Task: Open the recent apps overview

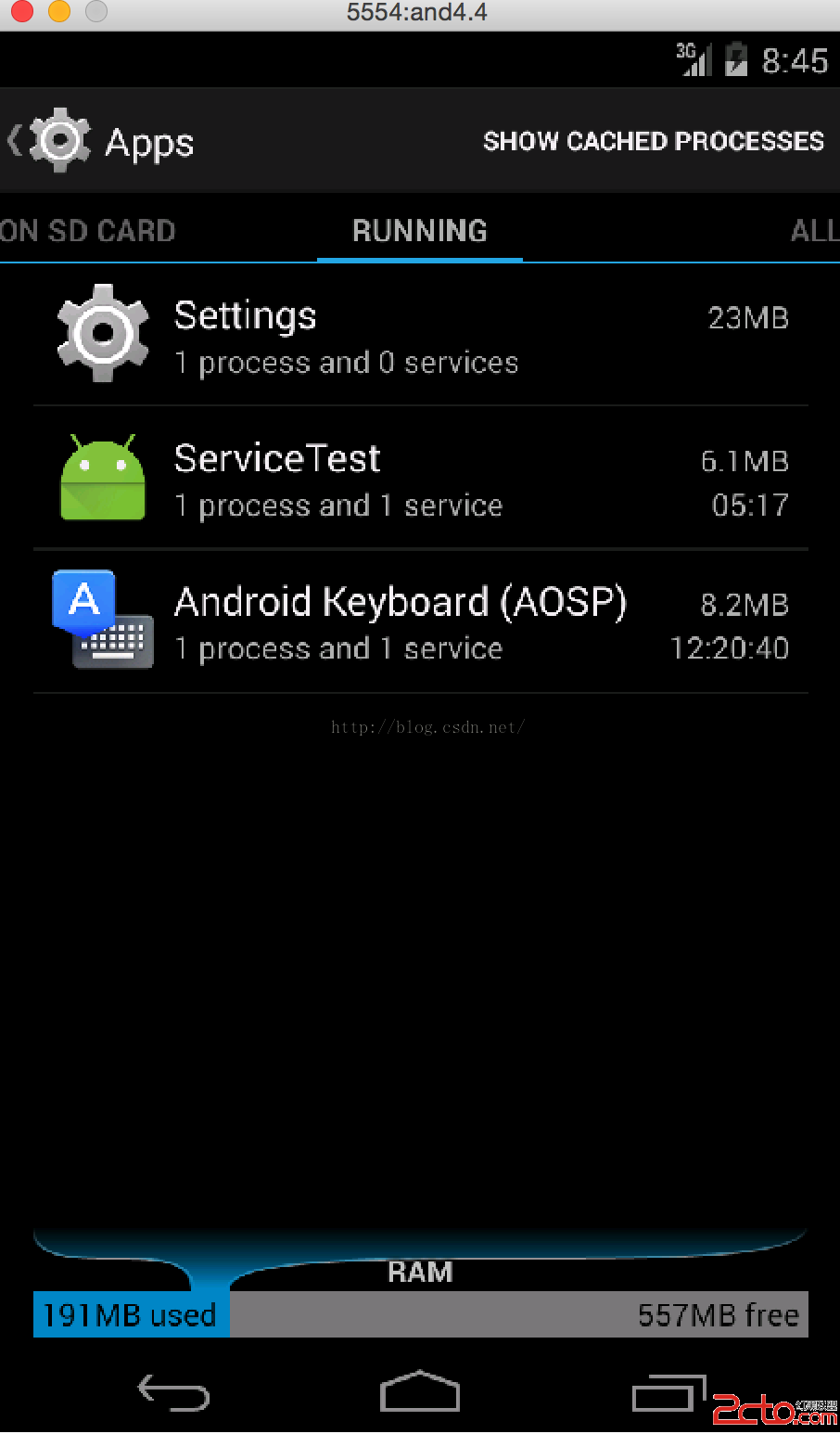Action: tap(668, 1392)
